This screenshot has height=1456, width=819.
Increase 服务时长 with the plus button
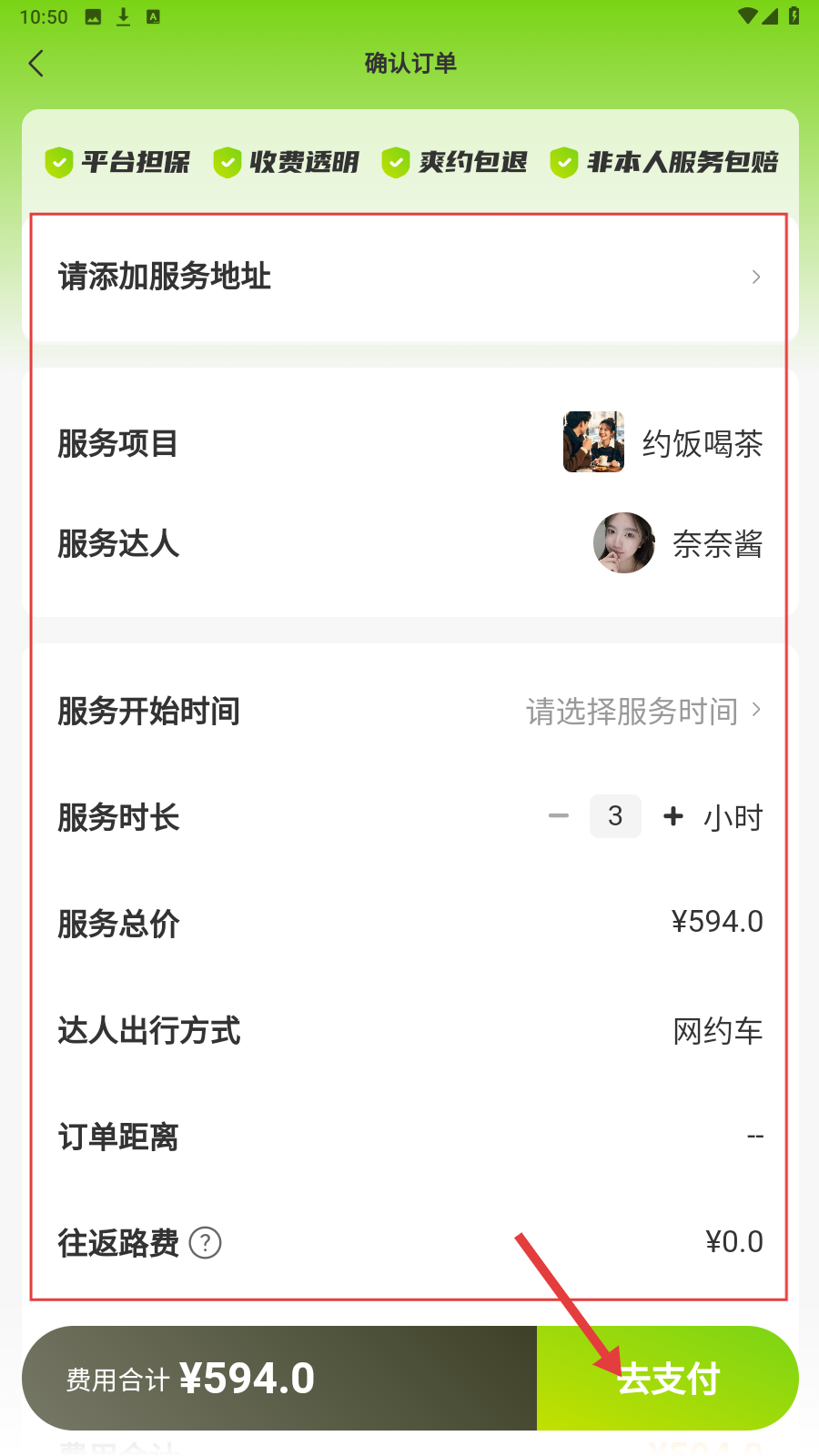(673, 816)
